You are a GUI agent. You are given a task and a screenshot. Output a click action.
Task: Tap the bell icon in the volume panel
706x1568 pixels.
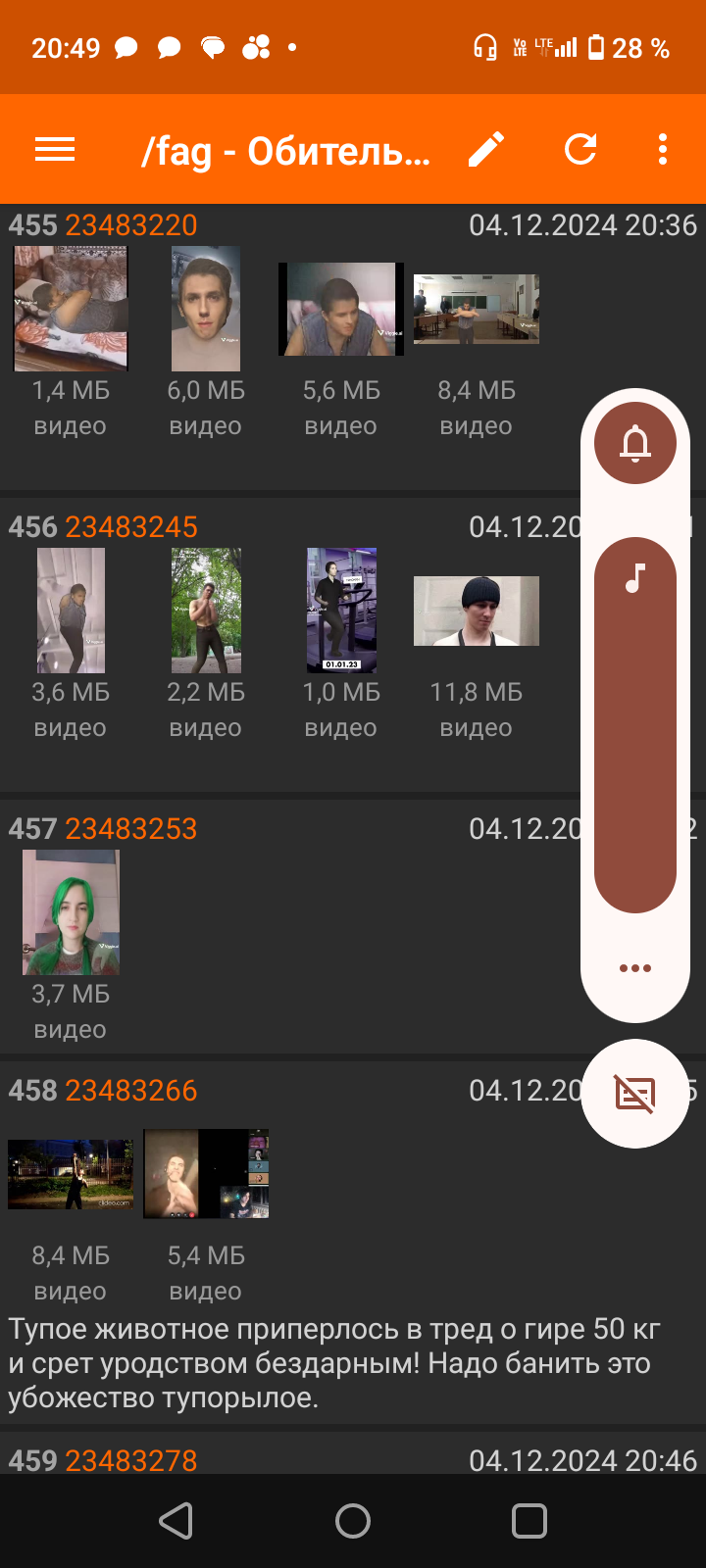coord(635,443)
